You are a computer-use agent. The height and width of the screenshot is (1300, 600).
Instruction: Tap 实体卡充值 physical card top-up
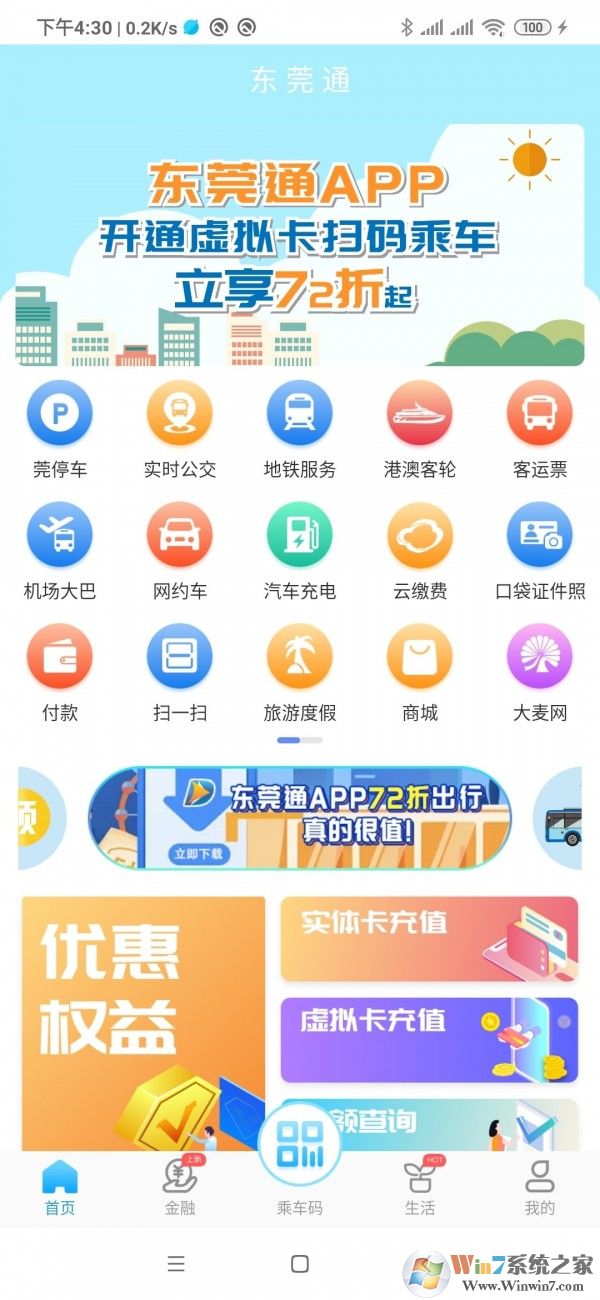[x=429, y=939]
